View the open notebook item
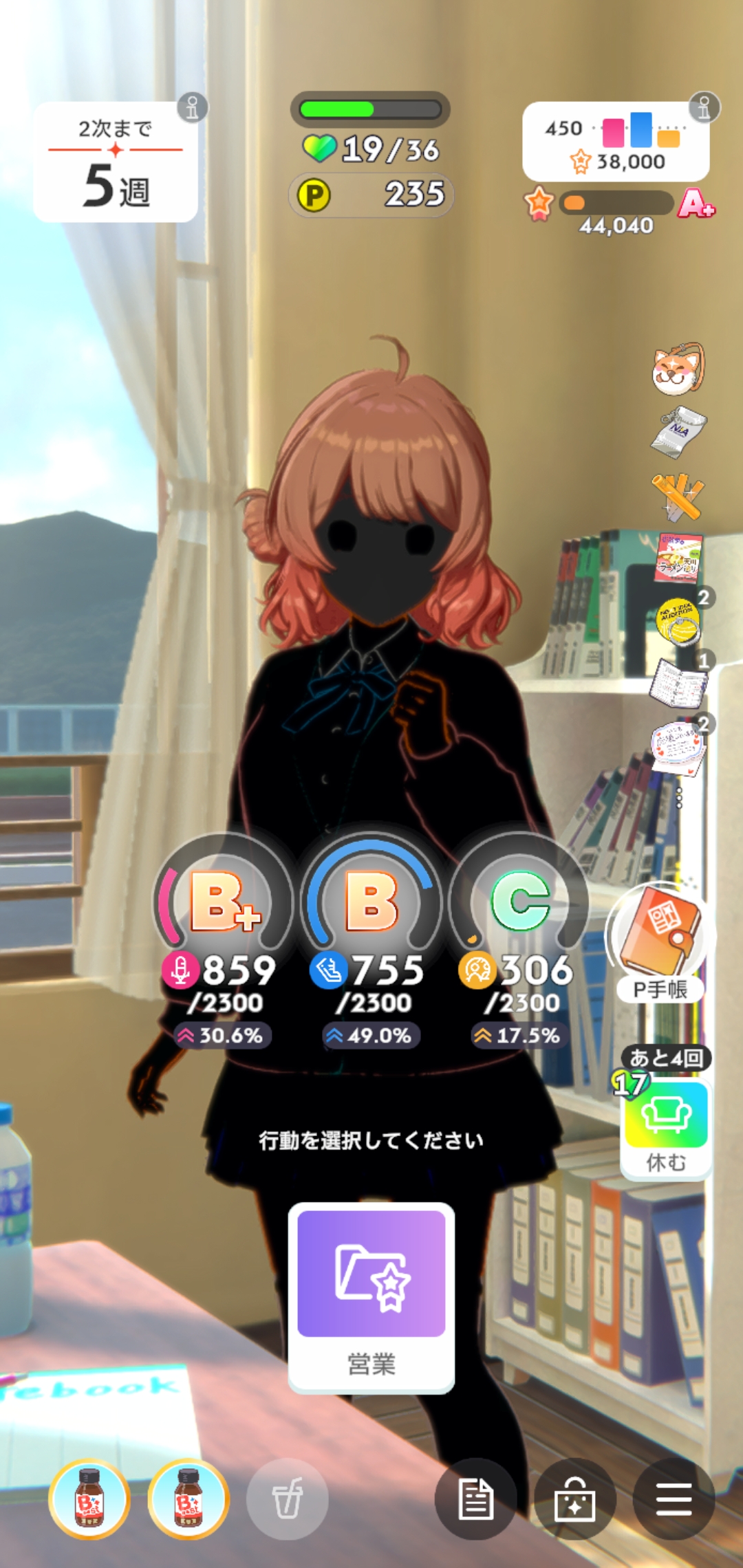 [x=678, y=684]
